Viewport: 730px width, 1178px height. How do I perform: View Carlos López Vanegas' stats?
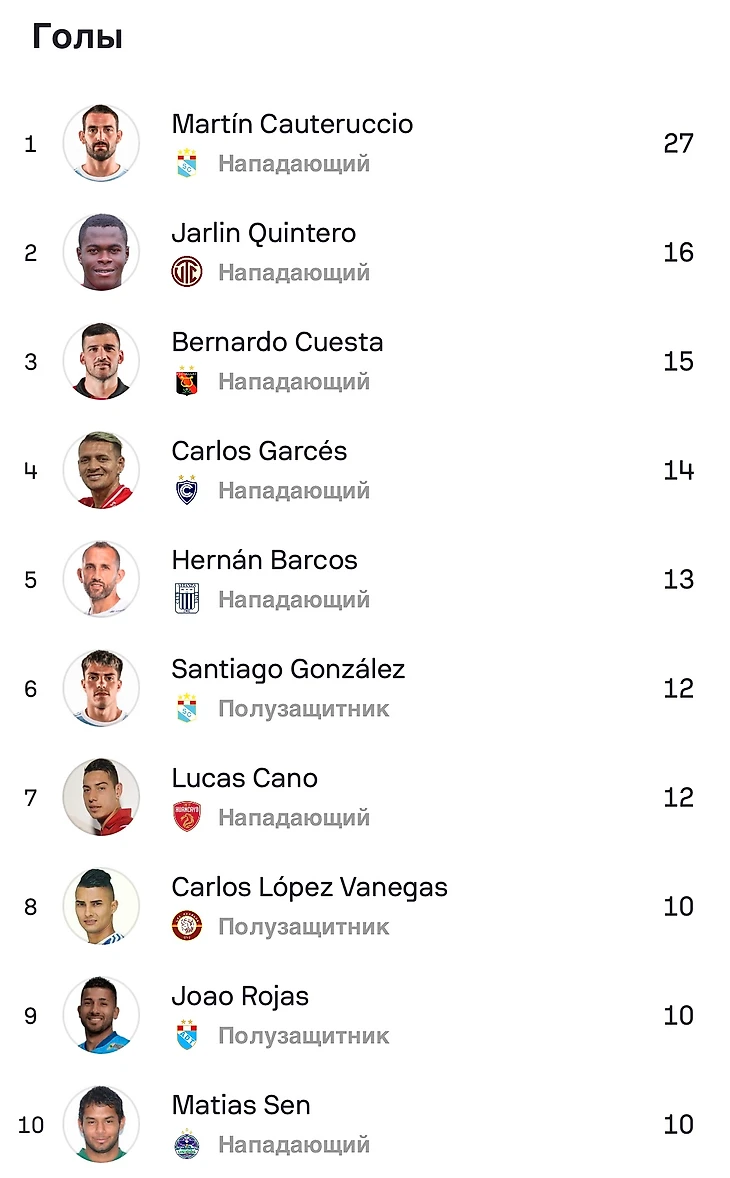tap(309, 888)
